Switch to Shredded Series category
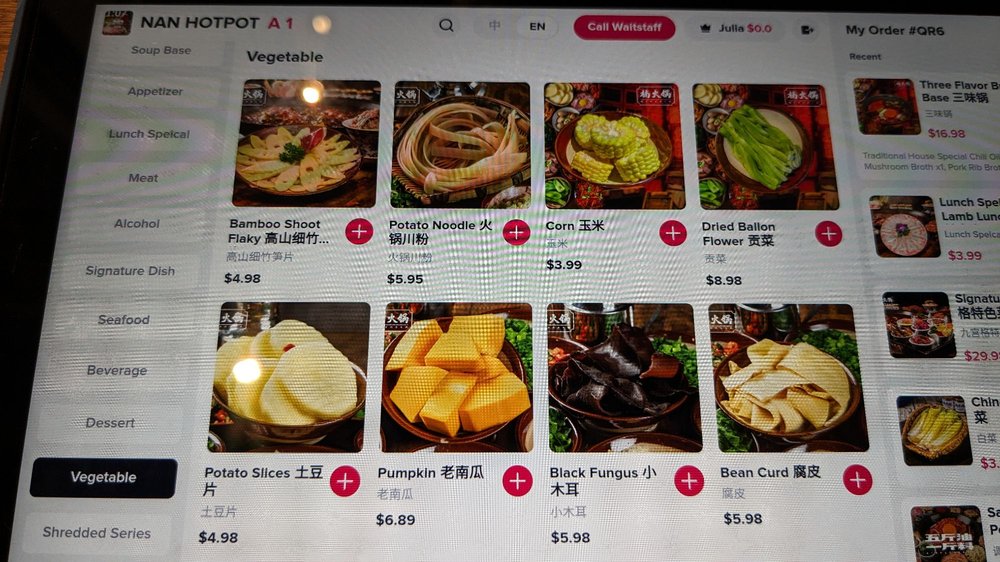Screen dimensions: 1000x562 97,533
